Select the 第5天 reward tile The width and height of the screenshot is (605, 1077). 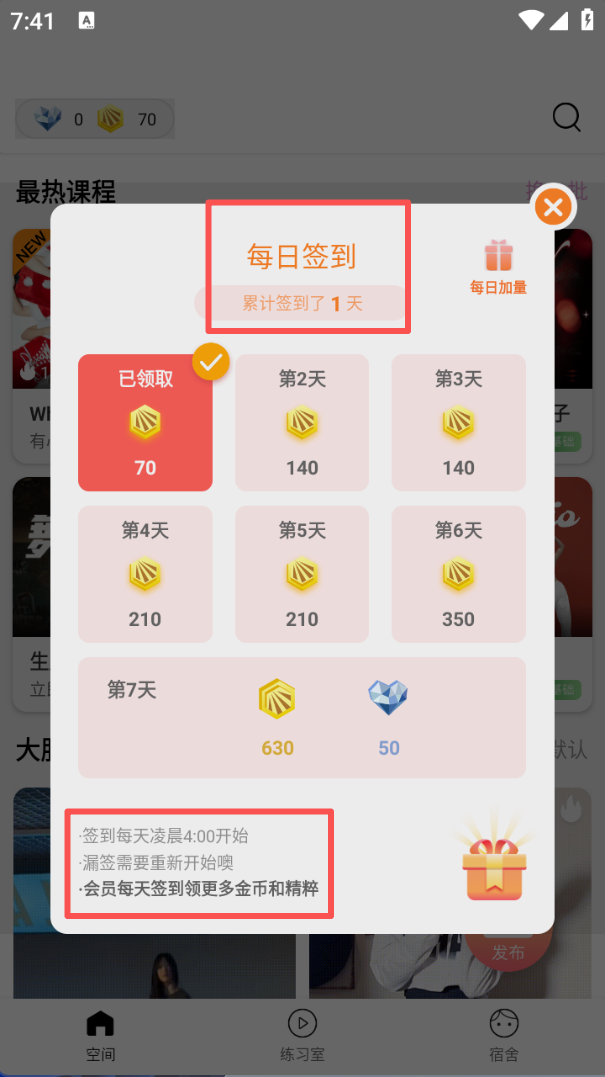pos(301,574)
